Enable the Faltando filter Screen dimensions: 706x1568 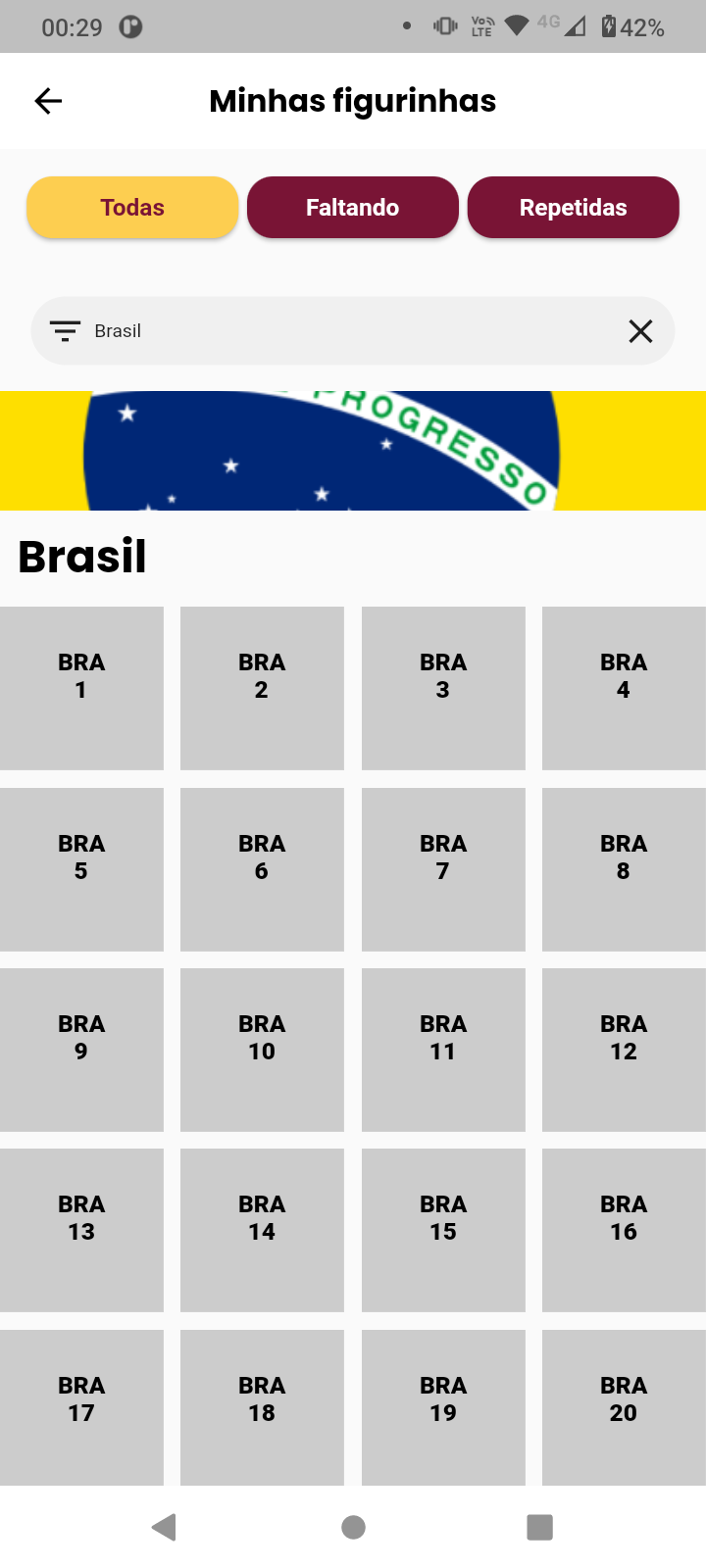(x=352, y=207)
